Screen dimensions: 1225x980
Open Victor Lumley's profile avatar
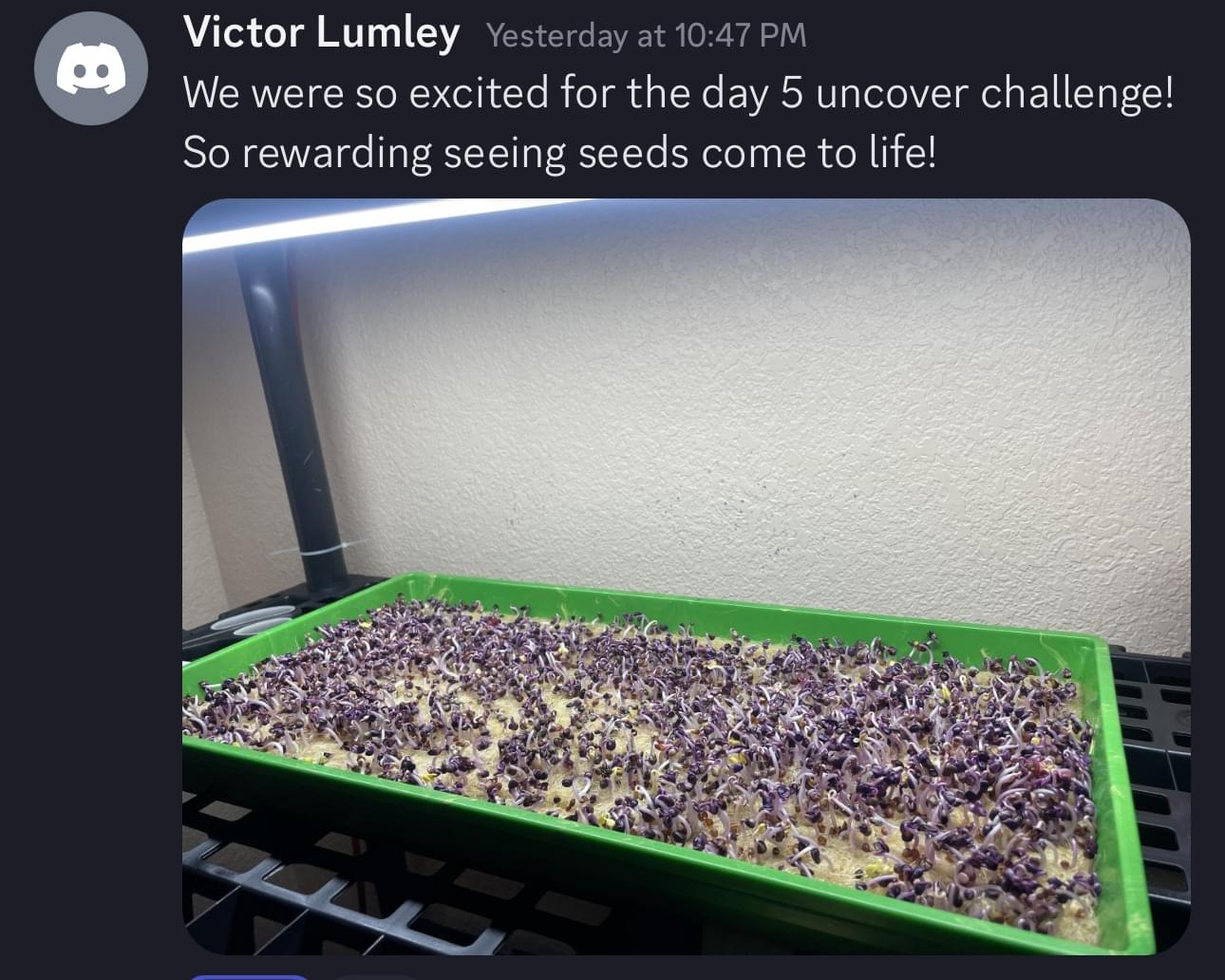coord(91,68)
